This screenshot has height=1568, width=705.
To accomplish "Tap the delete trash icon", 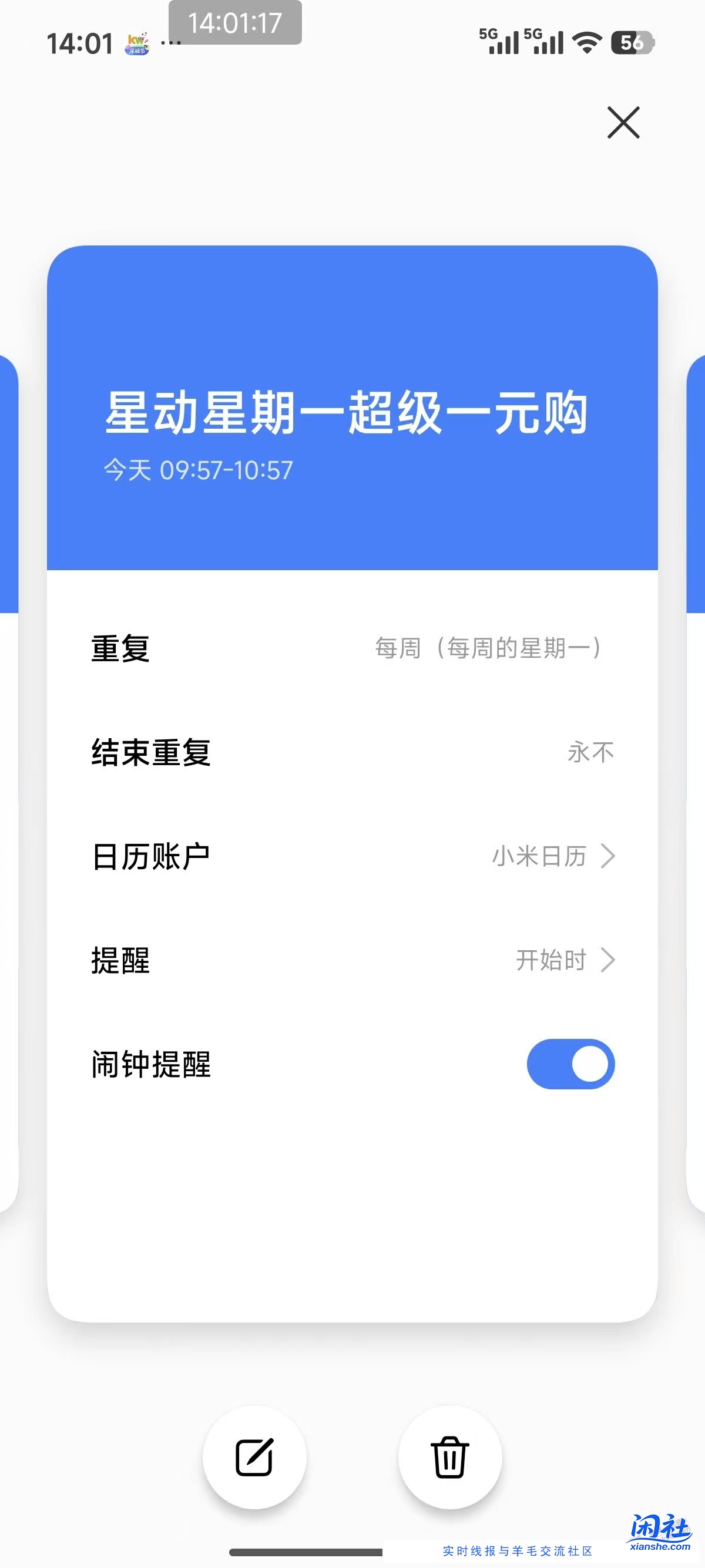I will [x=449, y=1456].
